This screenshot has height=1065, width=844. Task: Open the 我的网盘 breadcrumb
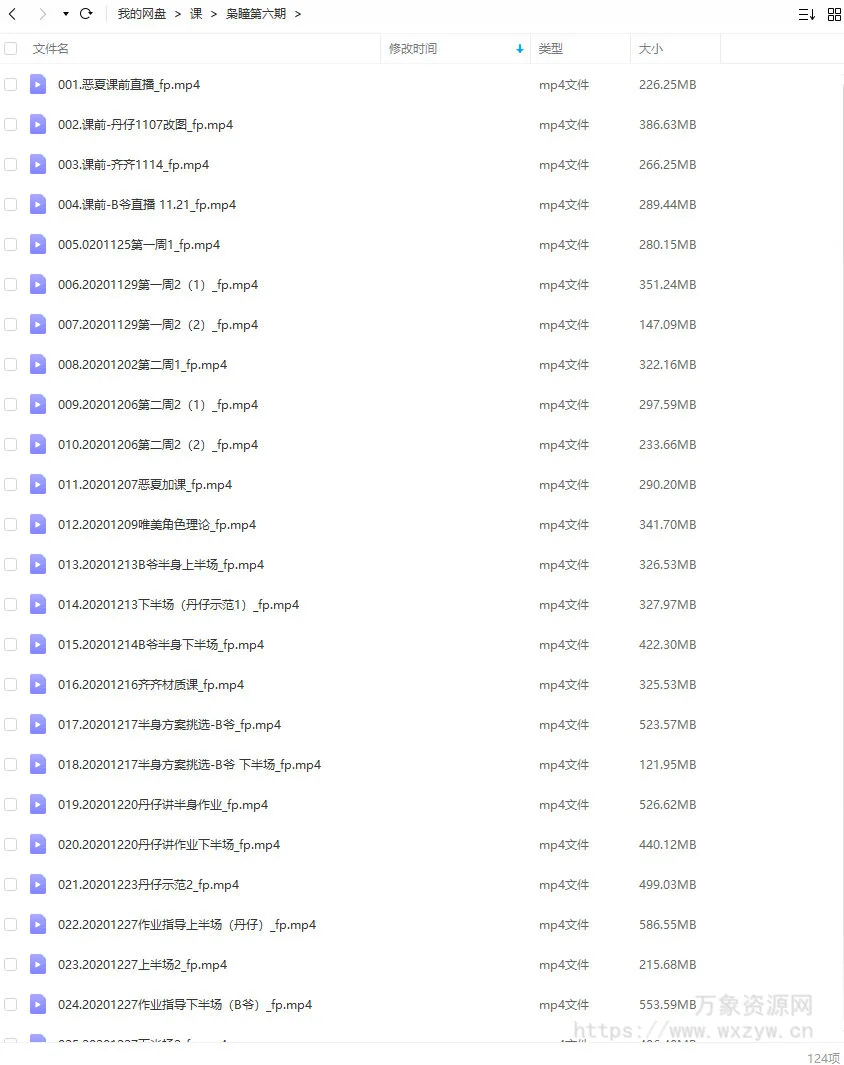(142, 14)
